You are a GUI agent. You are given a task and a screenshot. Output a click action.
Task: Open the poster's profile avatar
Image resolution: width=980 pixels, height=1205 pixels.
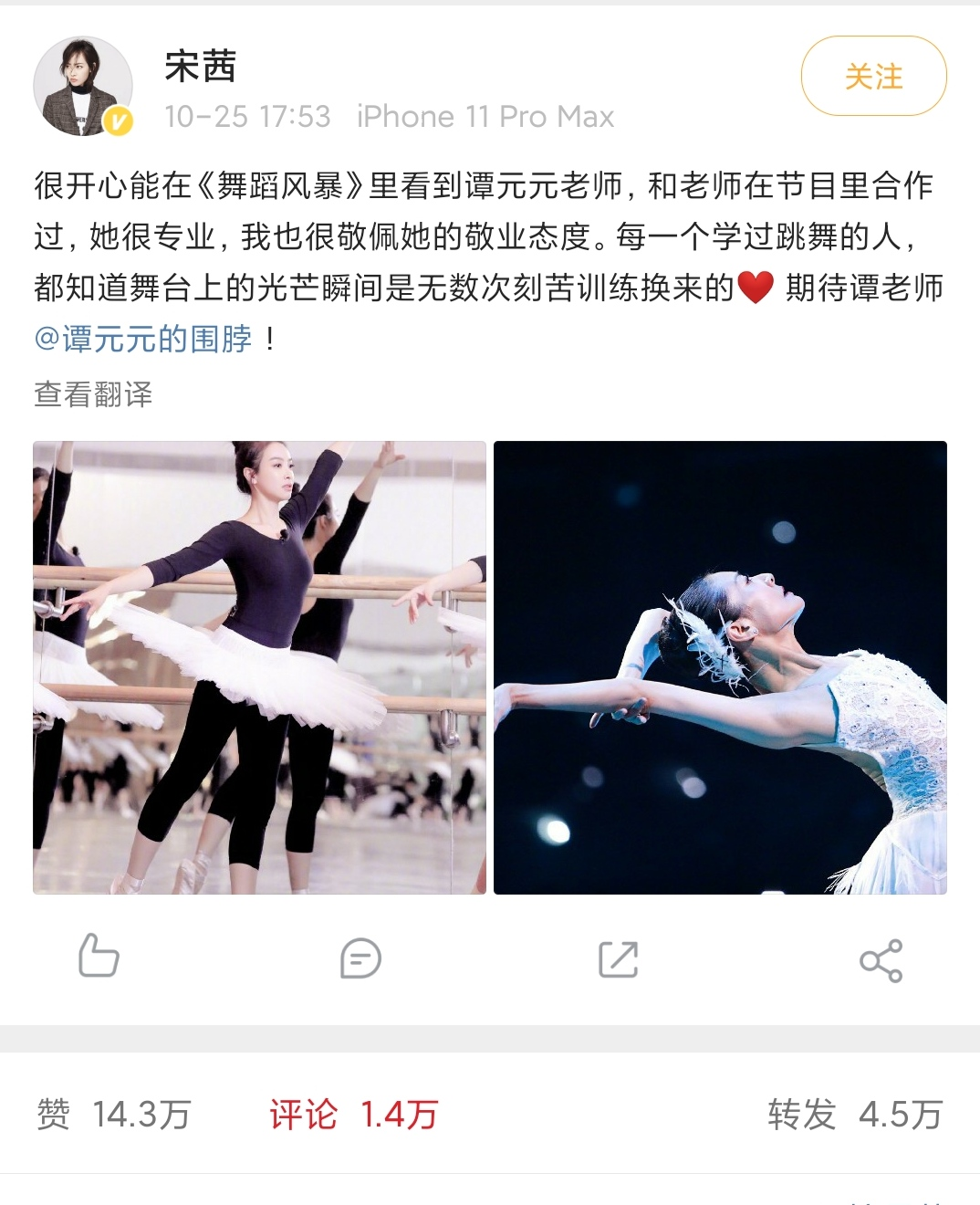coord(83,87)
